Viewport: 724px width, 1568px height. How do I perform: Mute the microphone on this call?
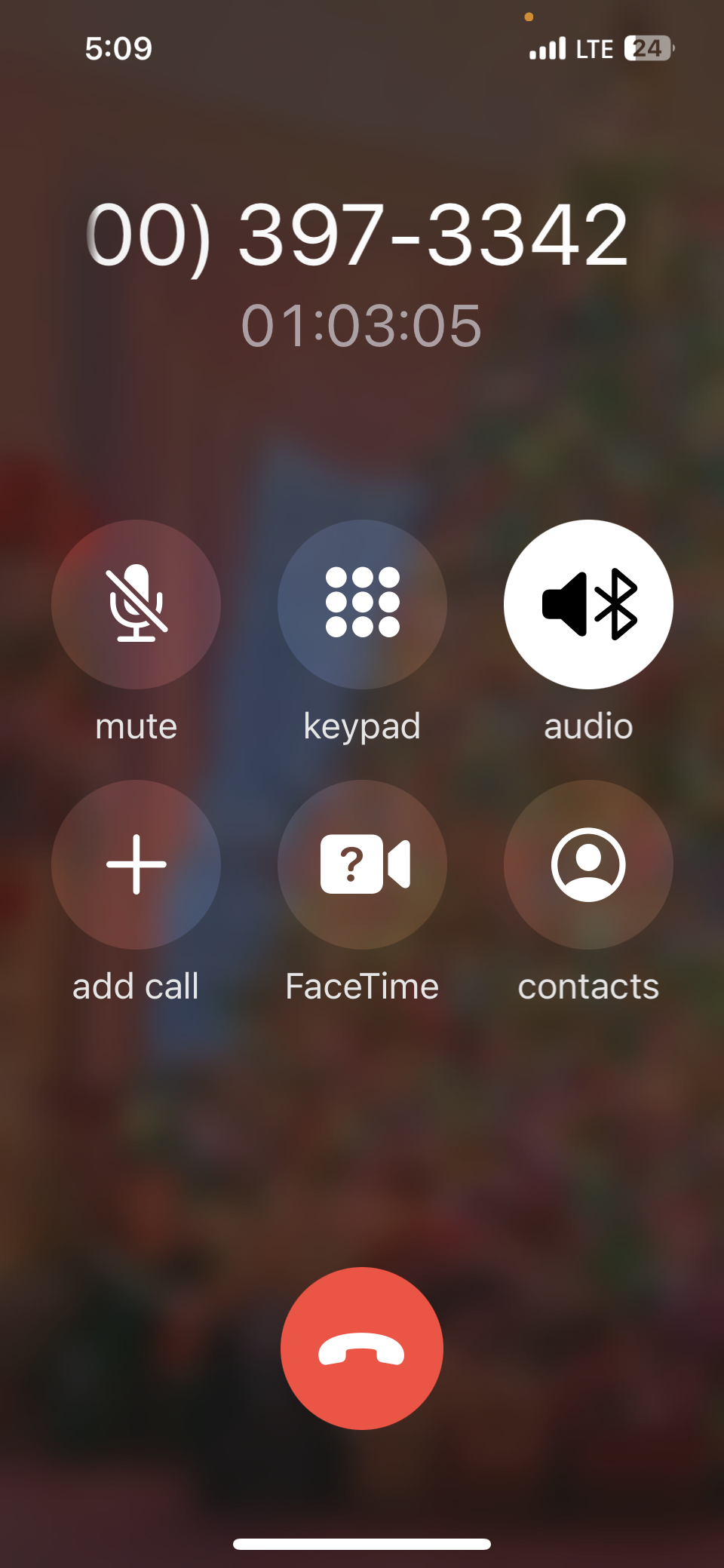coord(136,604)
